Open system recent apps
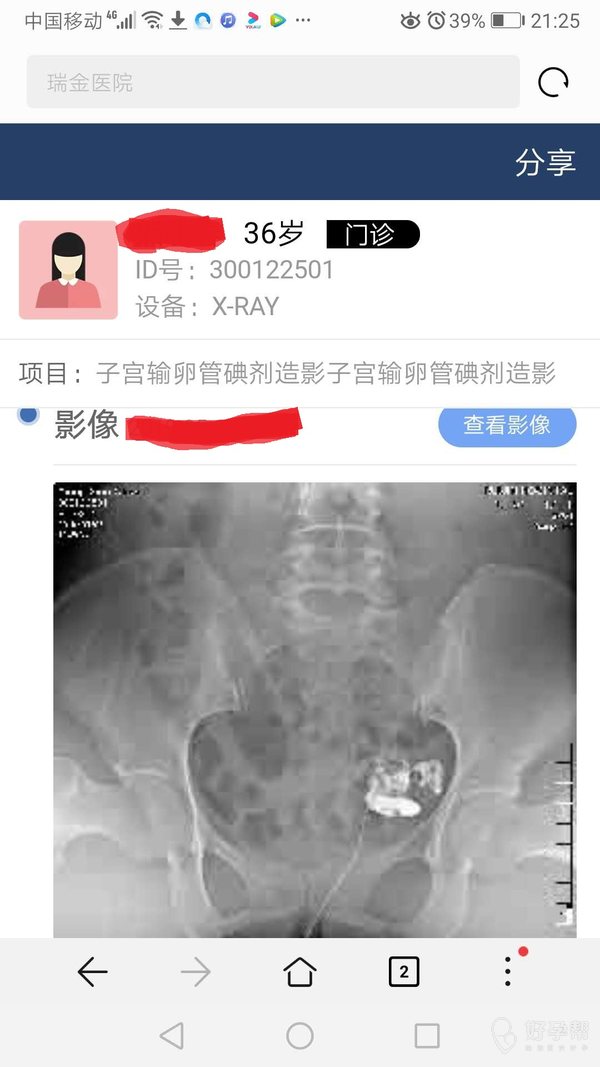 click(x=427, y=1035)
